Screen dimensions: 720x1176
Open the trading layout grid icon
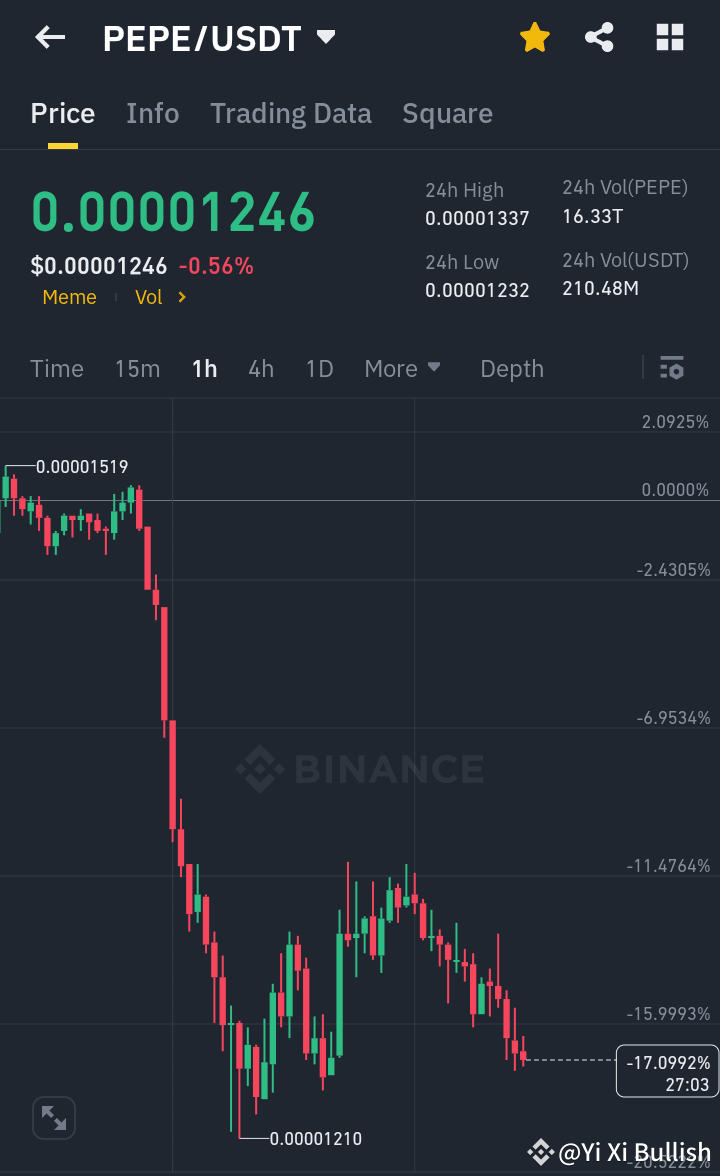[x=669, y=37]
